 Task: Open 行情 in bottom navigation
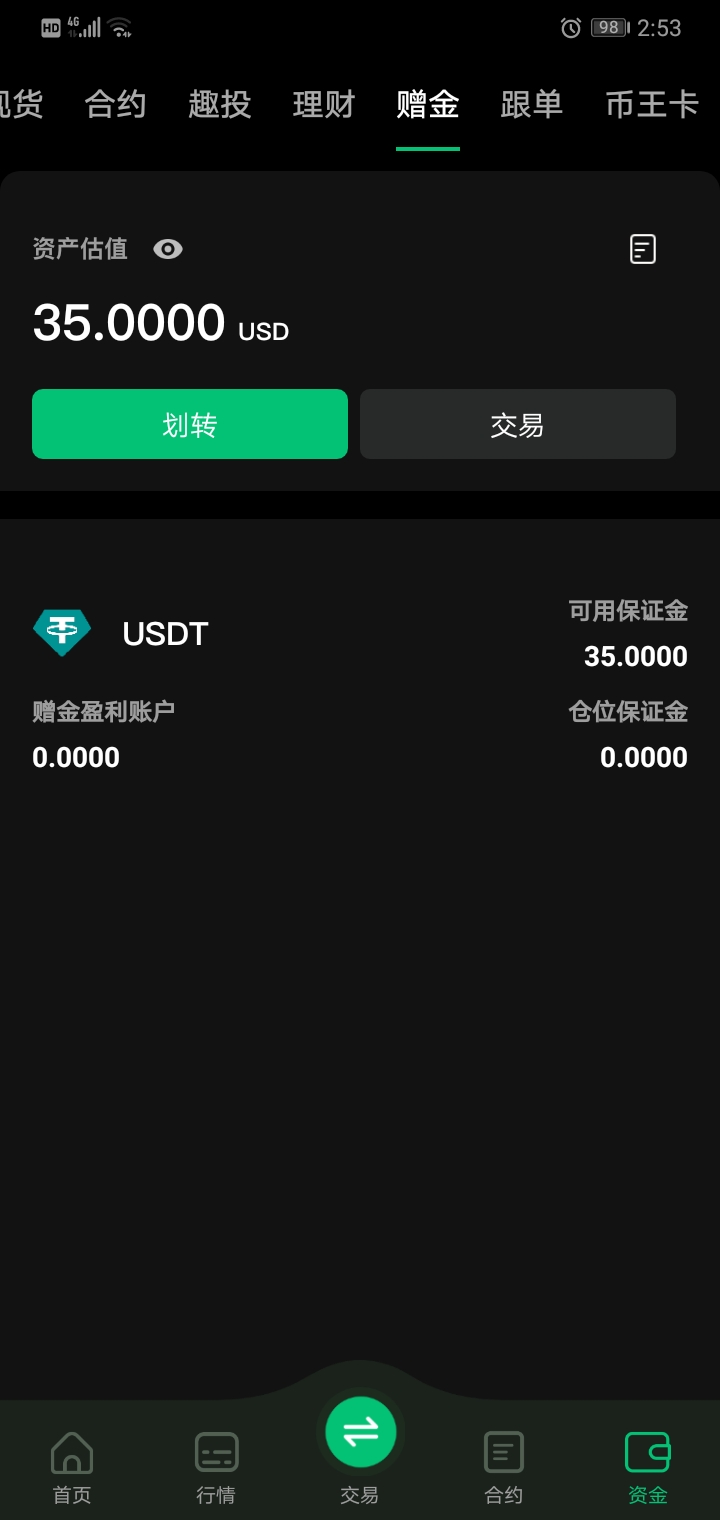[216, 1467]
